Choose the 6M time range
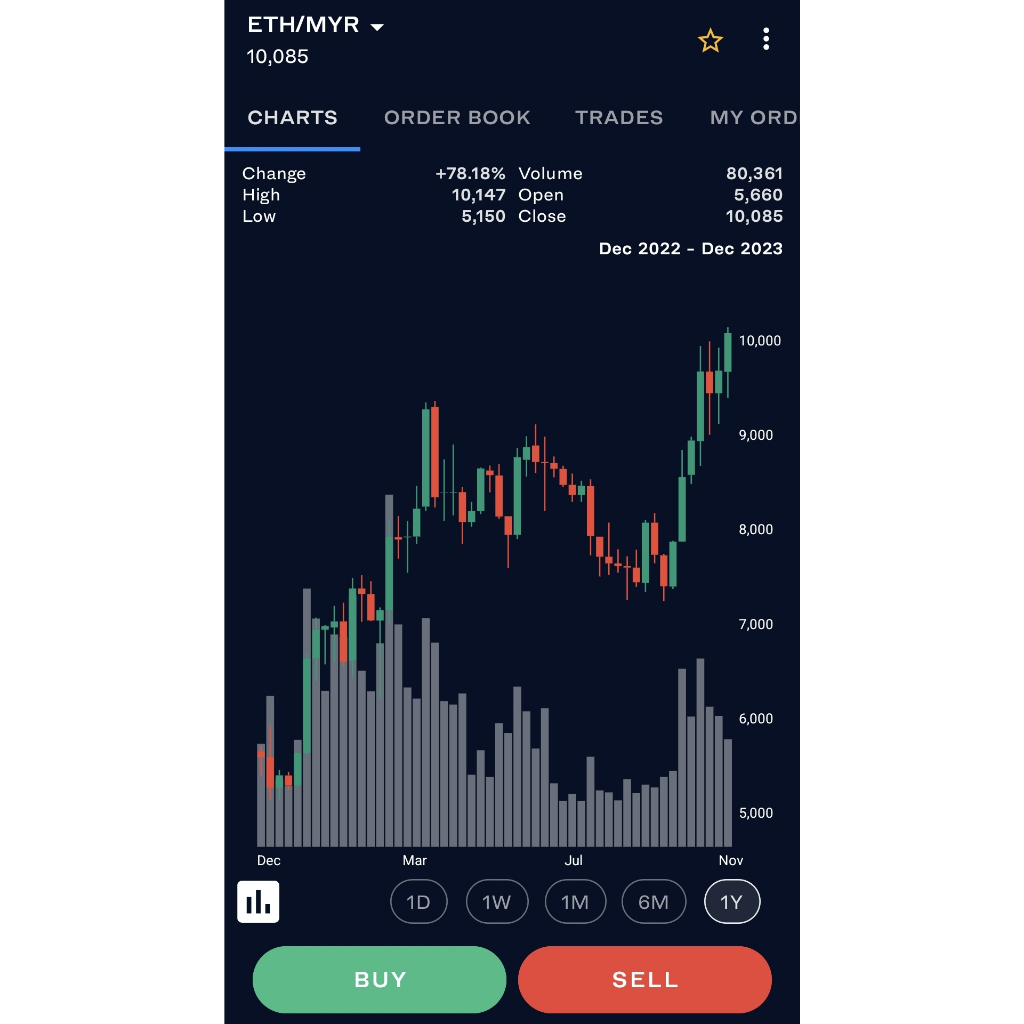The width and height of the screenshot is (1024, 1024). (x=654, y=902)
